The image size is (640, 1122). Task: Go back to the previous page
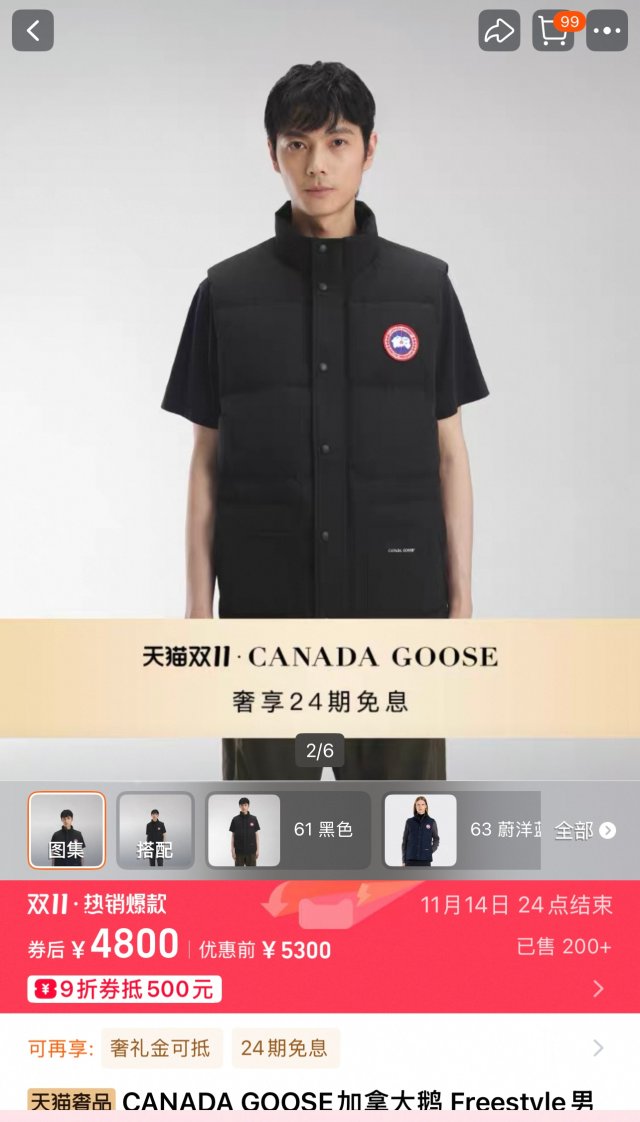tap(32, 31)
